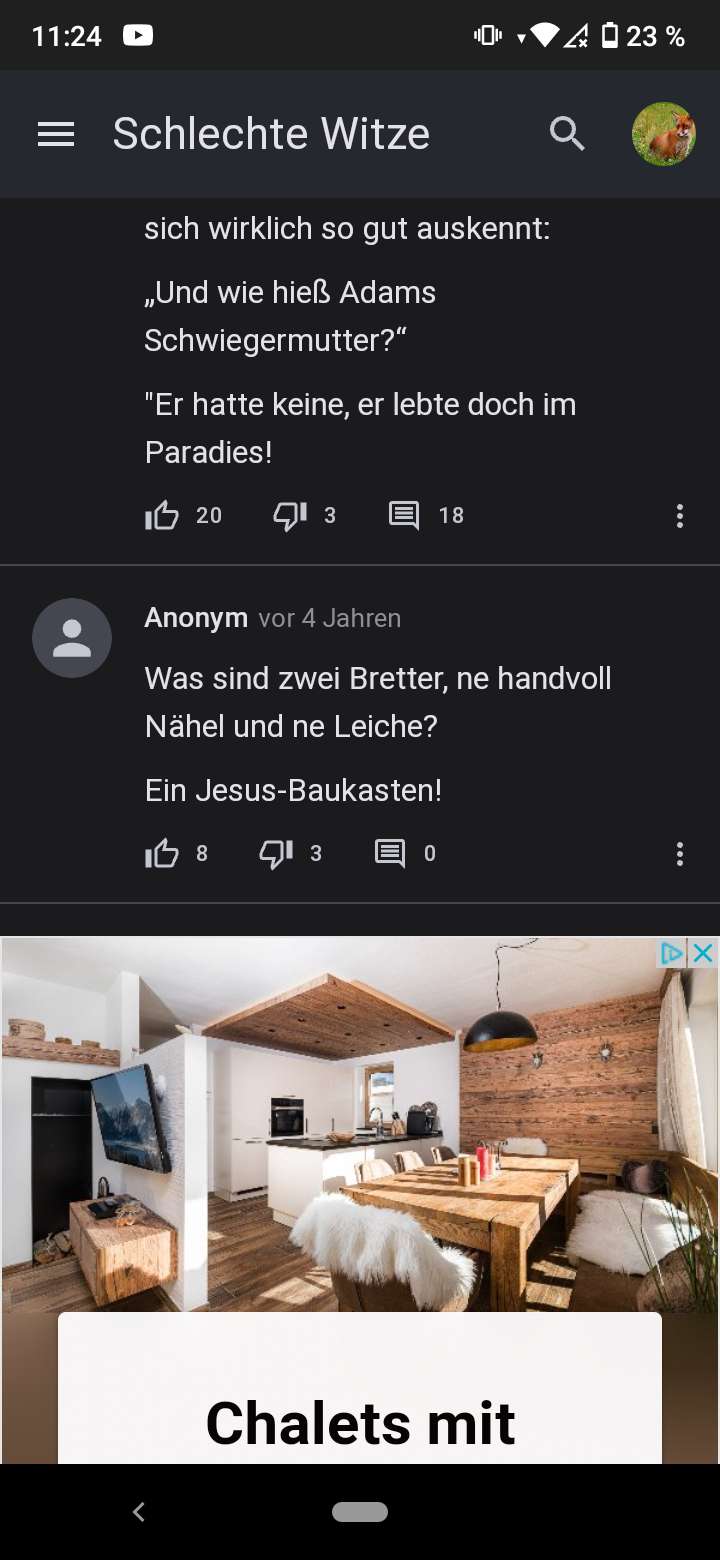Like the Jesus-Baukasten joke
The height and width of the screenshot is (1560, 720).
point(162,854)
